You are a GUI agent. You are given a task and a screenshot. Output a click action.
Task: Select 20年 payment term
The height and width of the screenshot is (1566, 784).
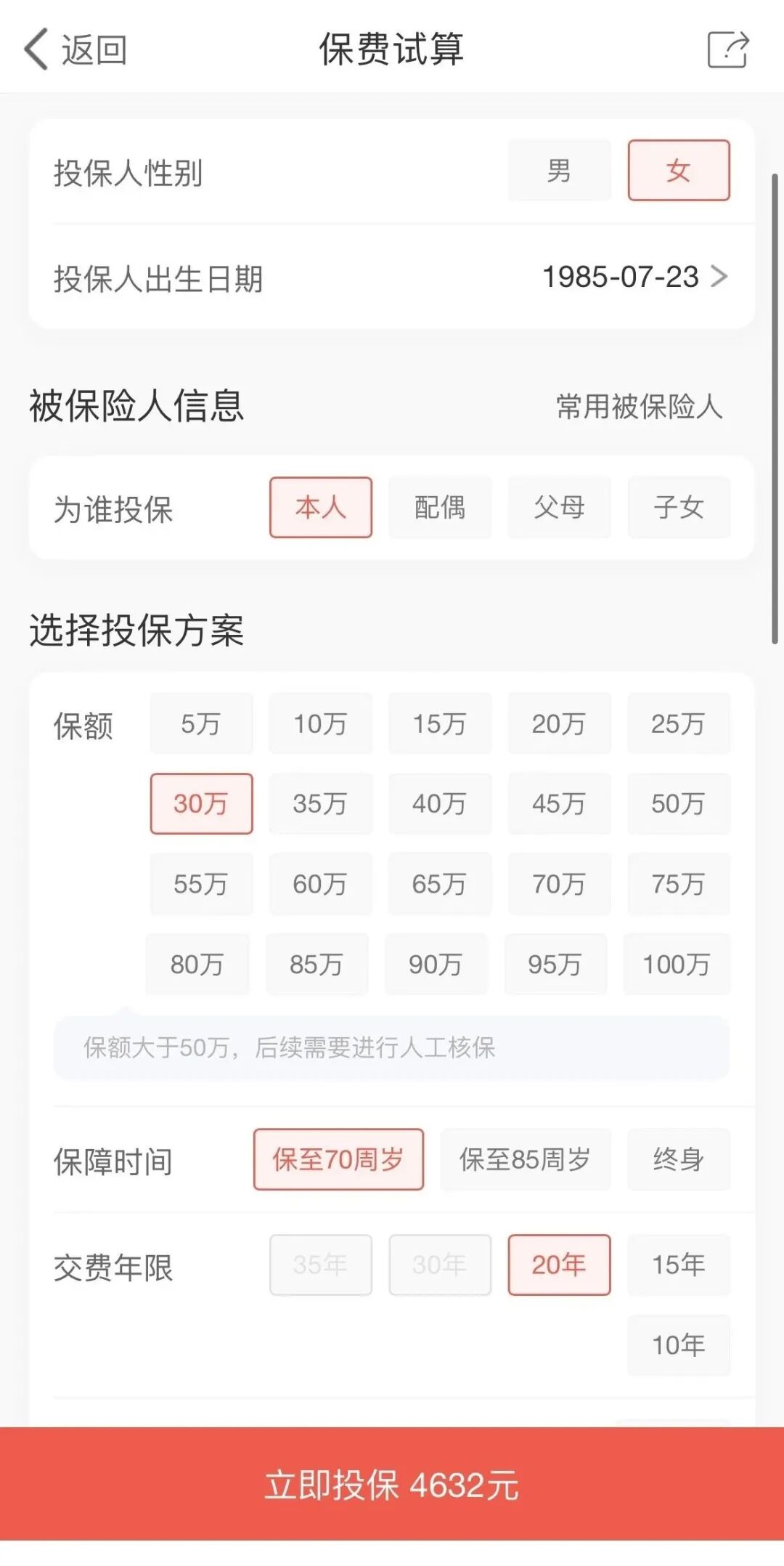click(x=558, y=1265)
